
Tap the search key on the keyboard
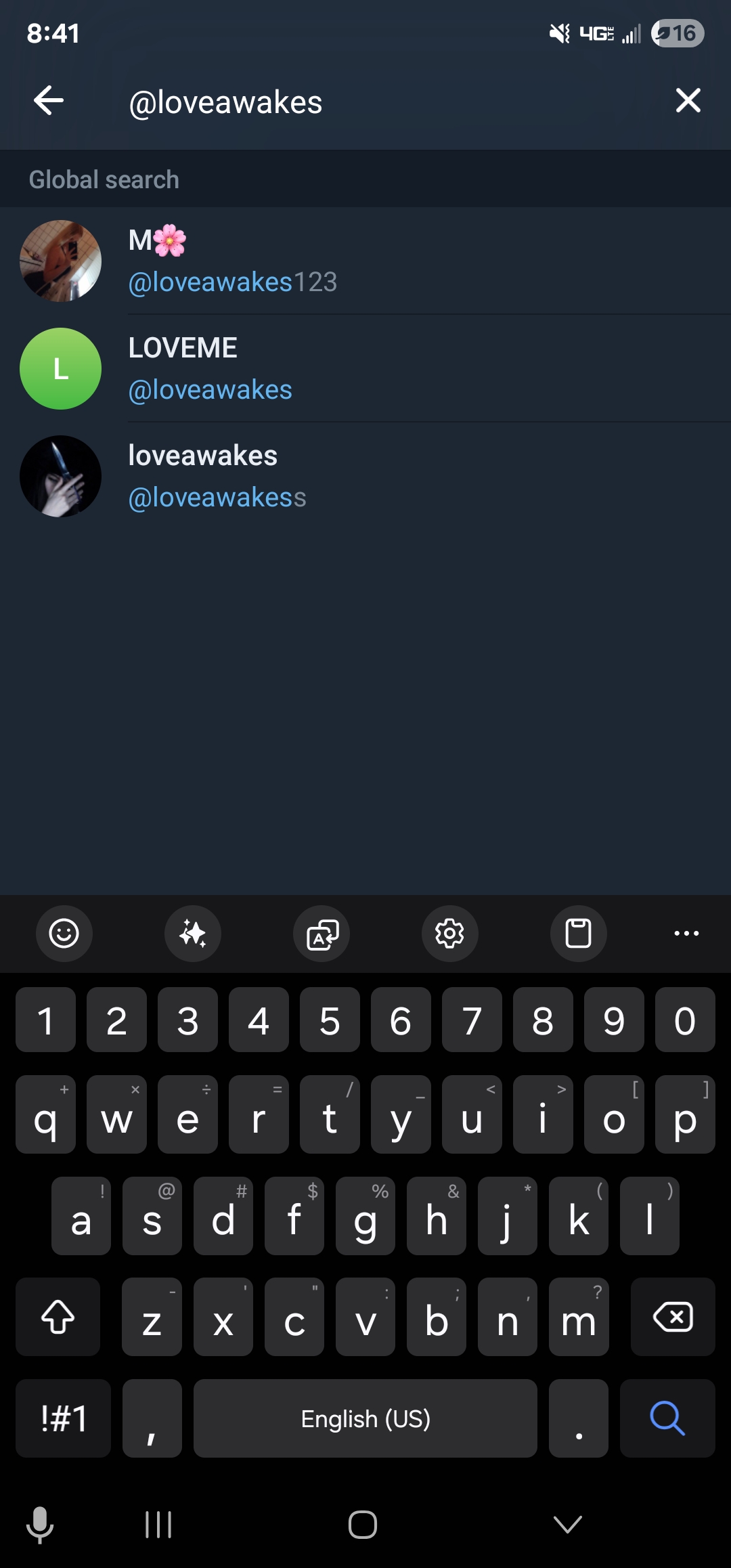tap(667, 1418)
